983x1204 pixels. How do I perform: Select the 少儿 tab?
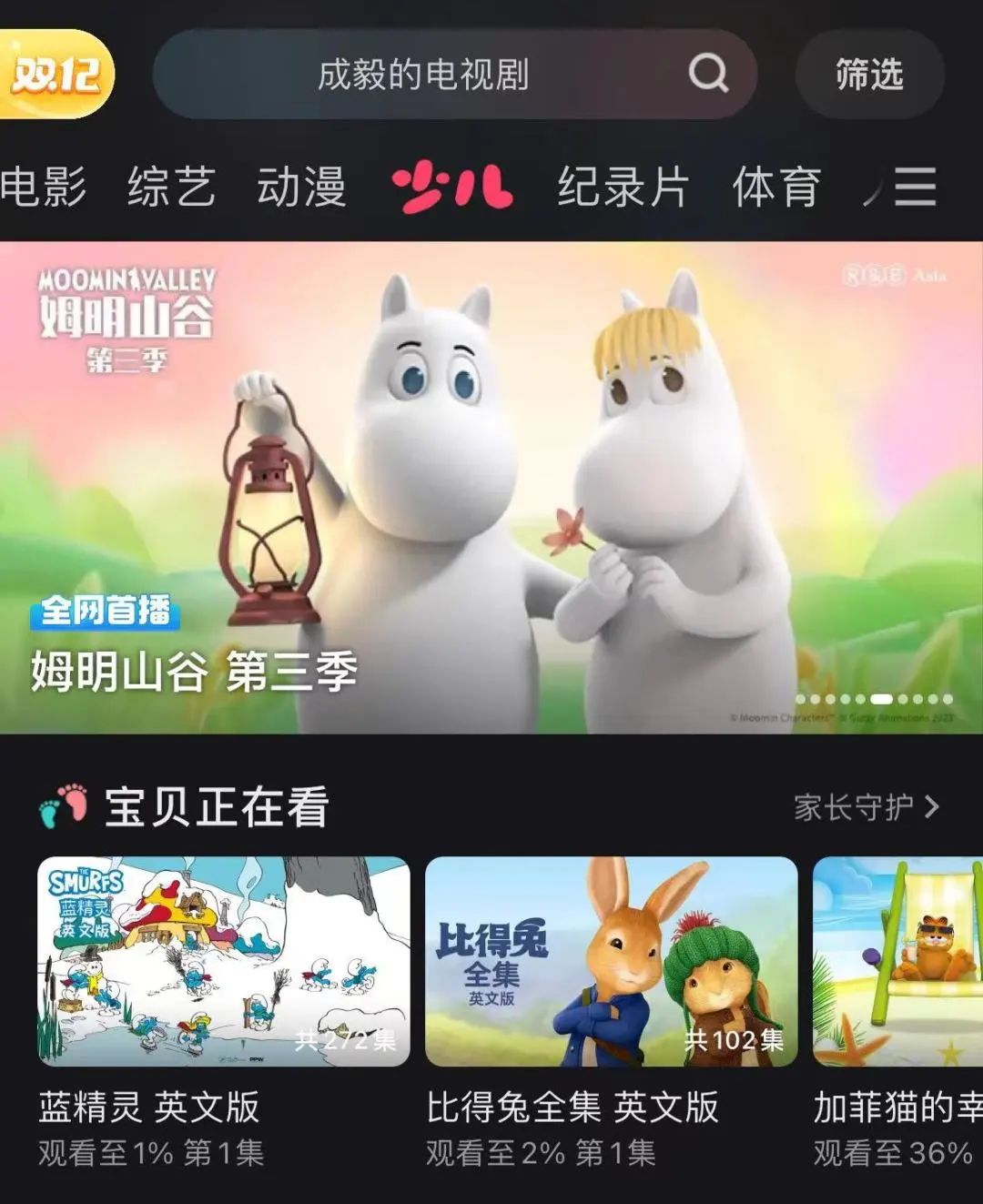[451, 187]
